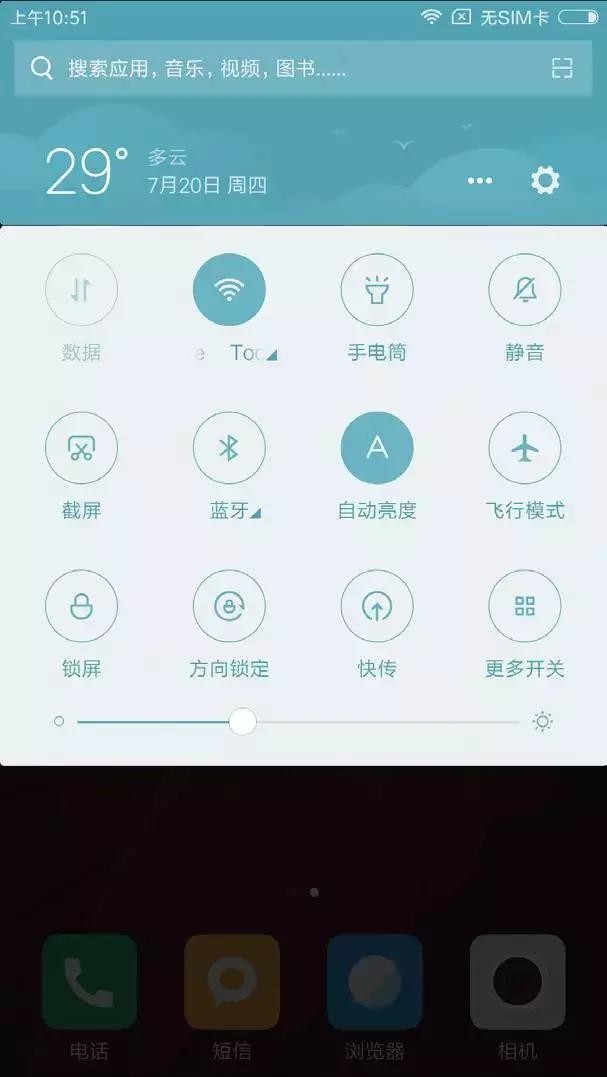Toggle orientation lock (方向锁定)

(229, 606)
